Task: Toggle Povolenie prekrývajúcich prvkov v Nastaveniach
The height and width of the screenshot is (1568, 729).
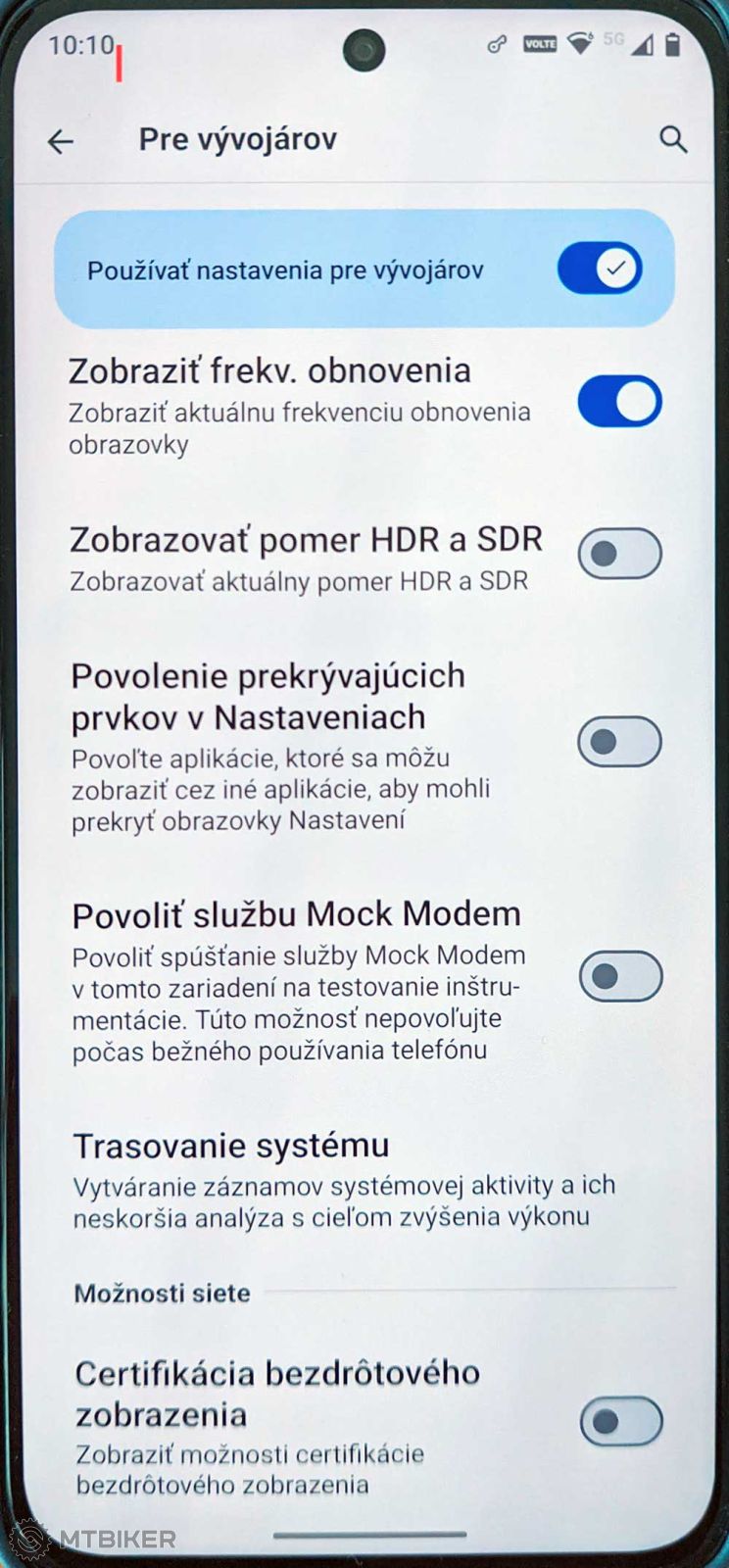Action: (619, 741)
